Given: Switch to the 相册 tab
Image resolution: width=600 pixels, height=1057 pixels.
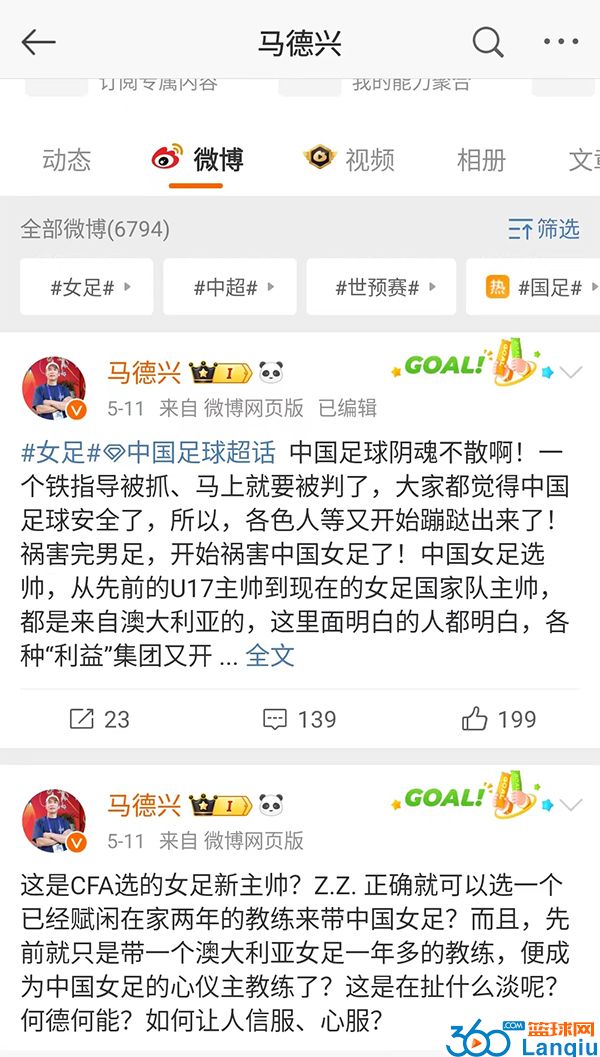Looking at the screenshot, I should click(x=481, y=160).
